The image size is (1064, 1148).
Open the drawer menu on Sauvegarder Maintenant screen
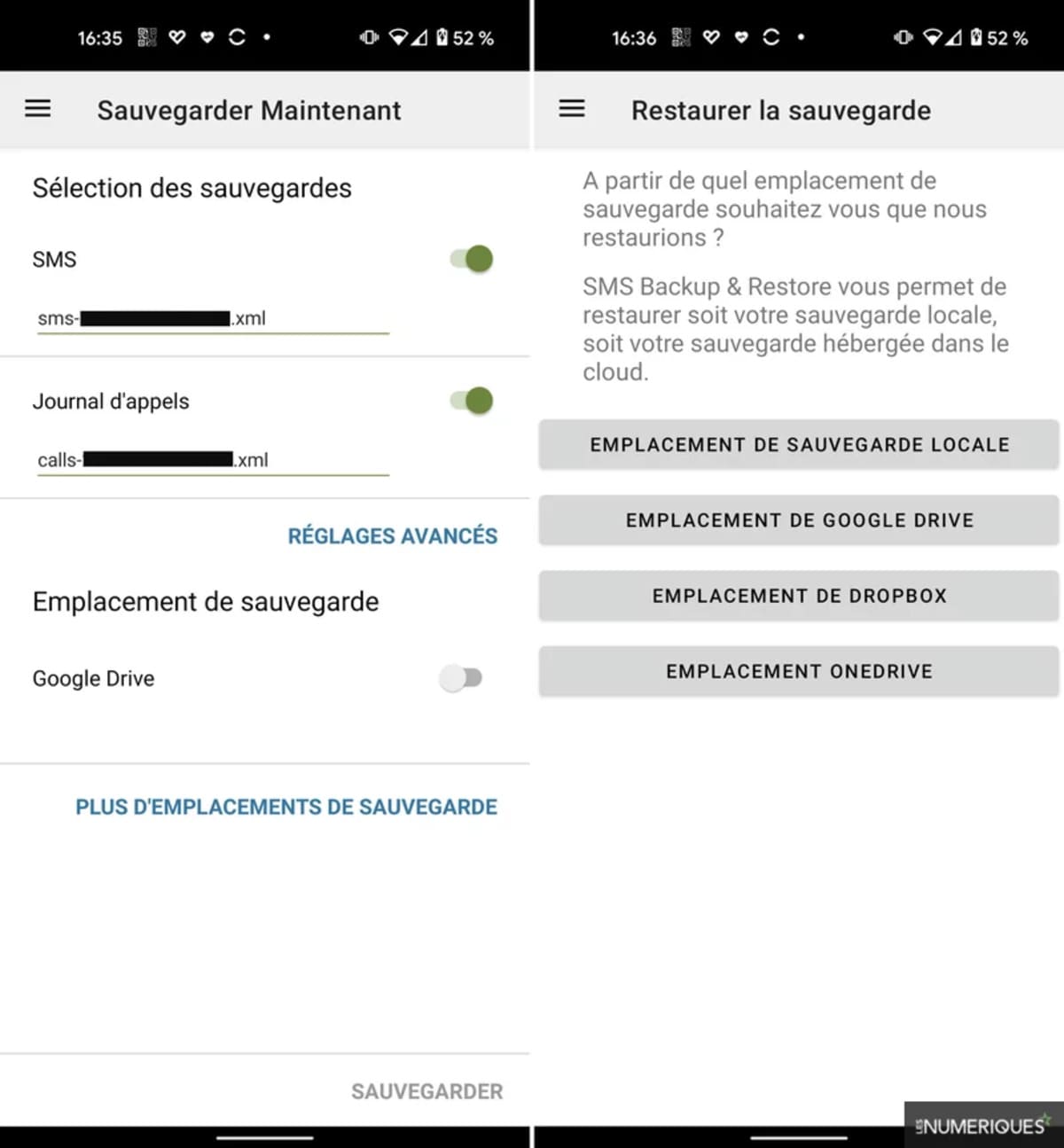[37, 109]
